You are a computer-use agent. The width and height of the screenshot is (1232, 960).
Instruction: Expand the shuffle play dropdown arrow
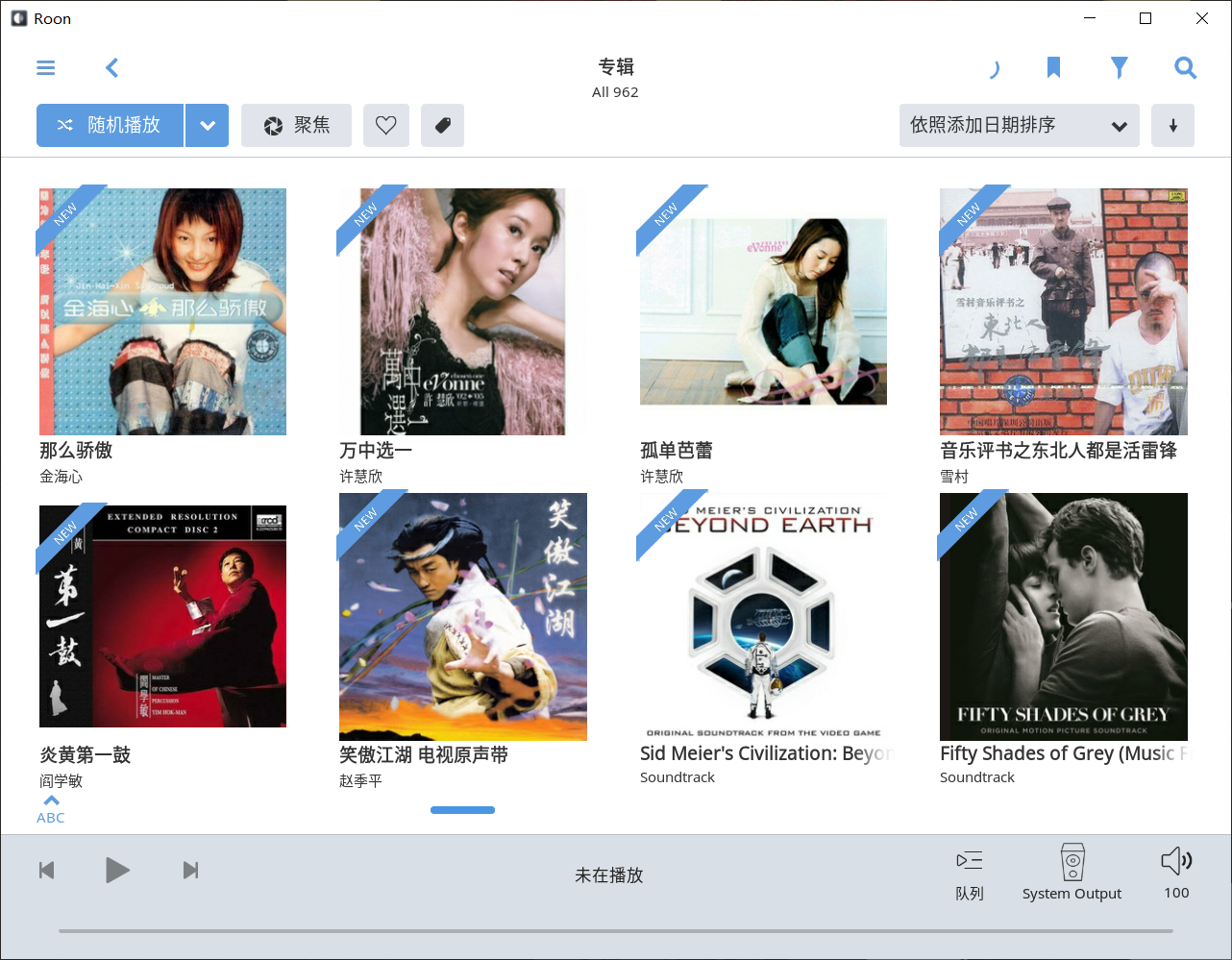(x=208, y=125)
